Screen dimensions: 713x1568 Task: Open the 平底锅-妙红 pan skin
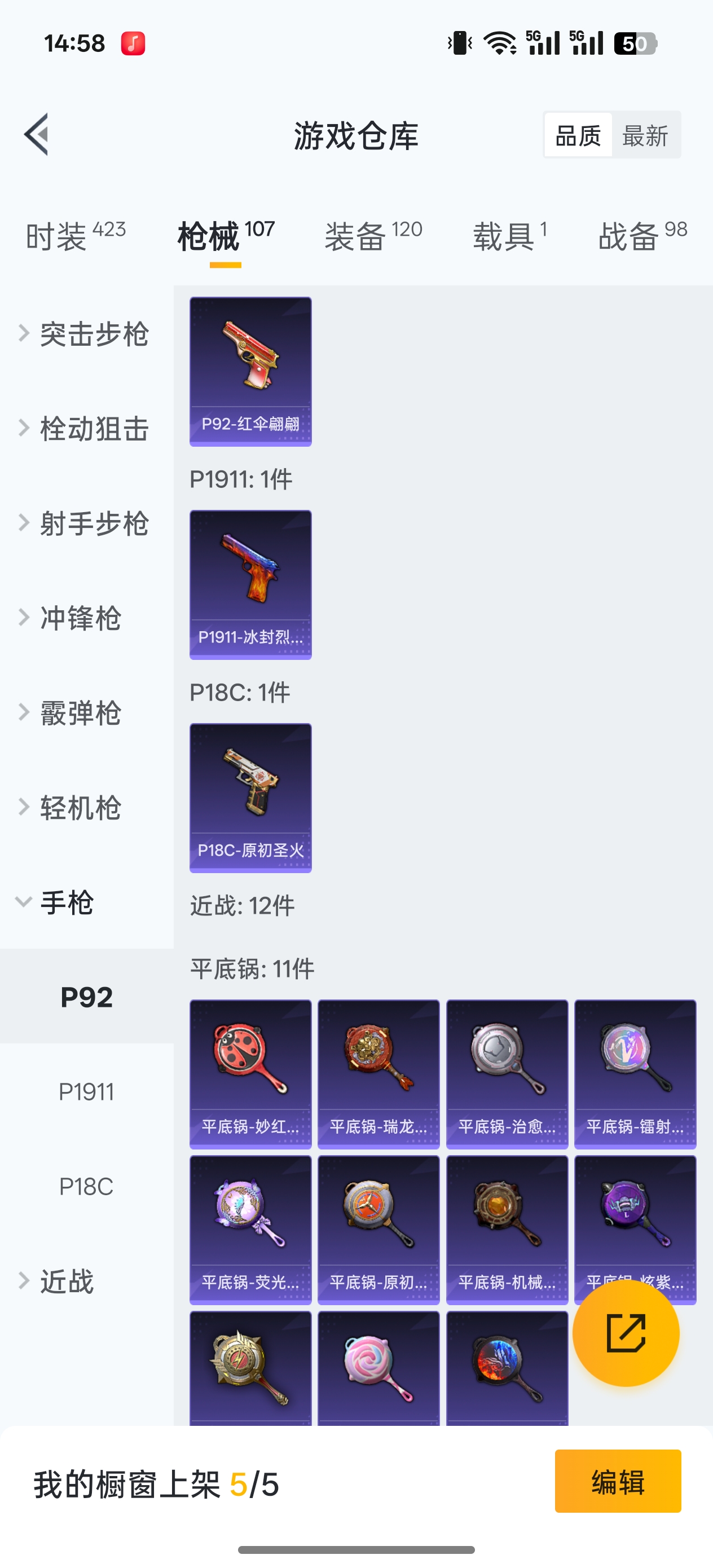250,1074
